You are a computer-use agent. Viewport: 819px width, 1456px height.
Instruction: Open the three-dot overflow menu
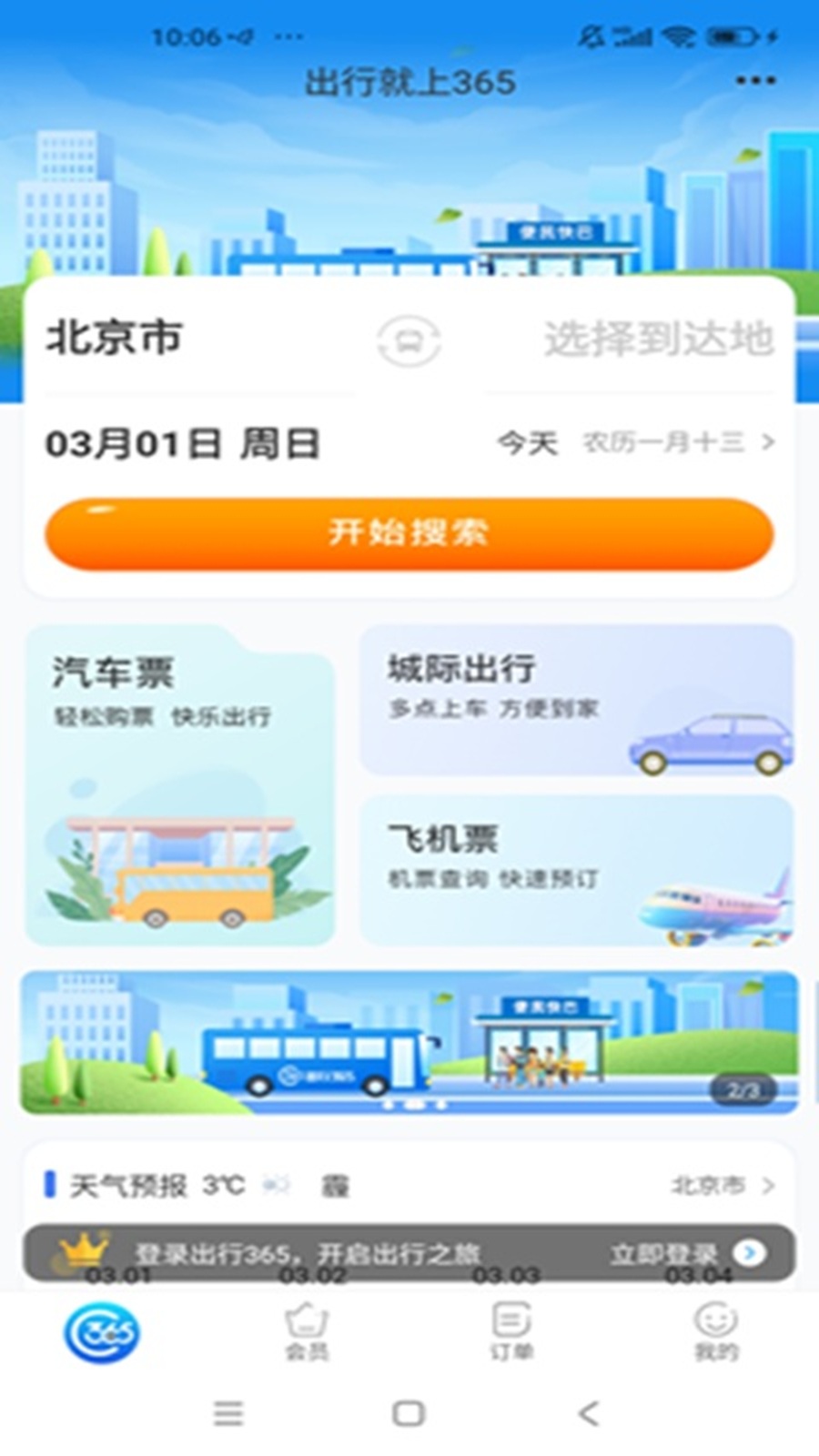click(755, 81)
